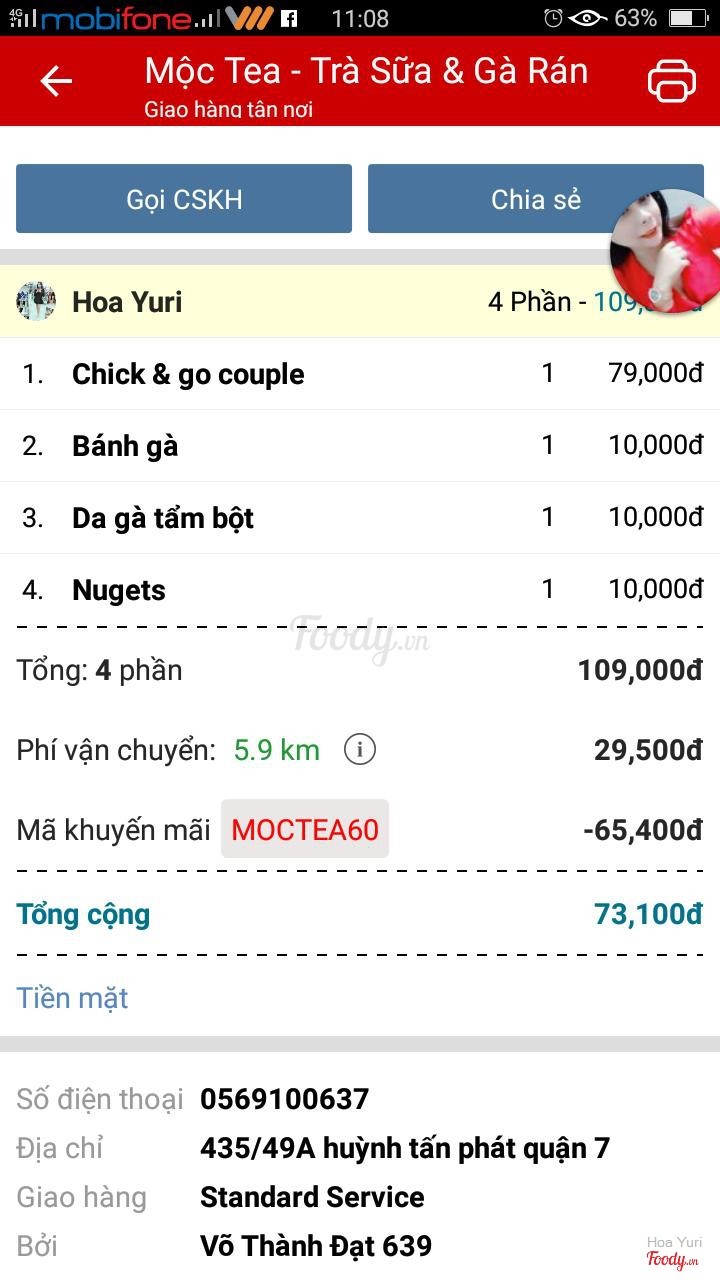Tap the printer icon to print the order

[671, 81]
